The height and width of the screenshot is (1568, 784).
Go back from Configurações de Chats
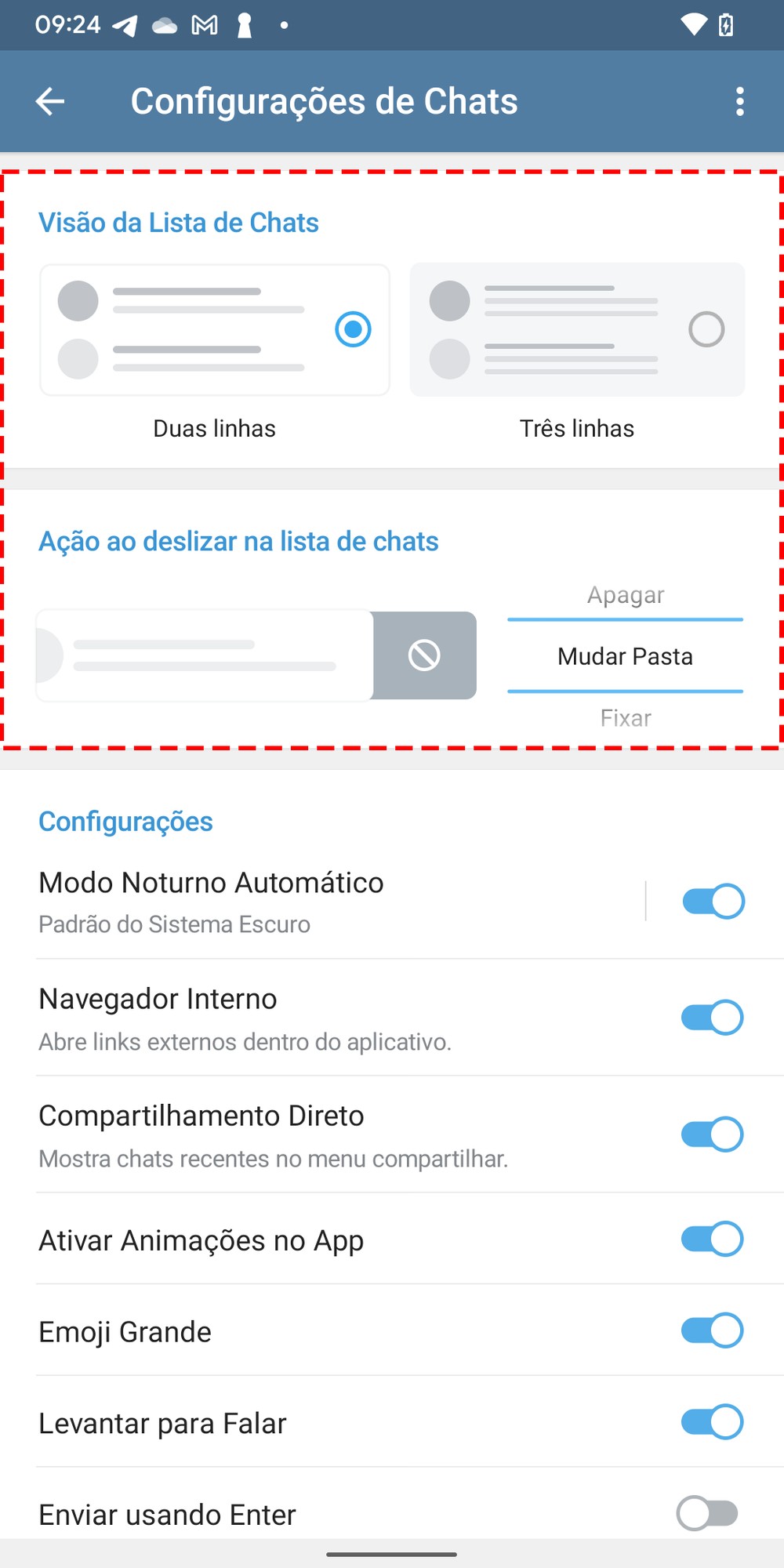50,101
